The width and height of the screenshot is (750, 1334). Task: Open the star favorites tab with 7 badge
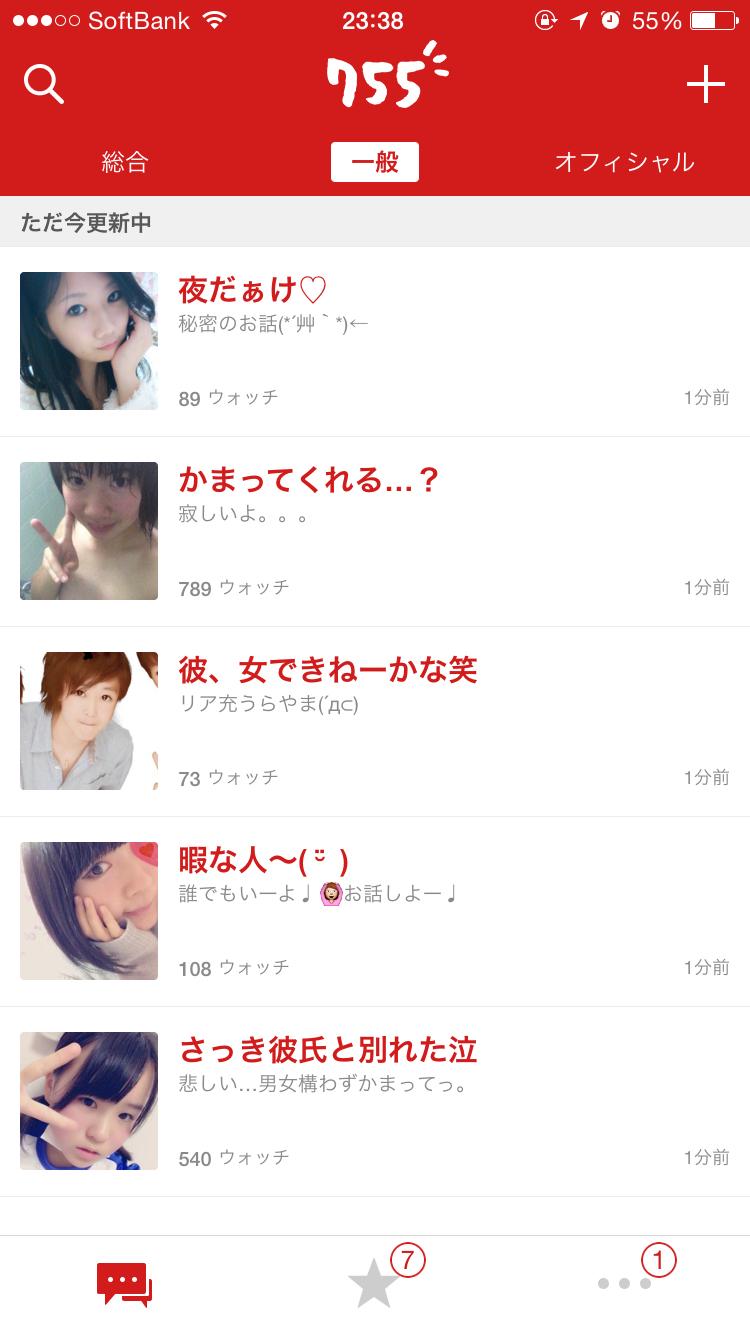(x=375, y=1284)
